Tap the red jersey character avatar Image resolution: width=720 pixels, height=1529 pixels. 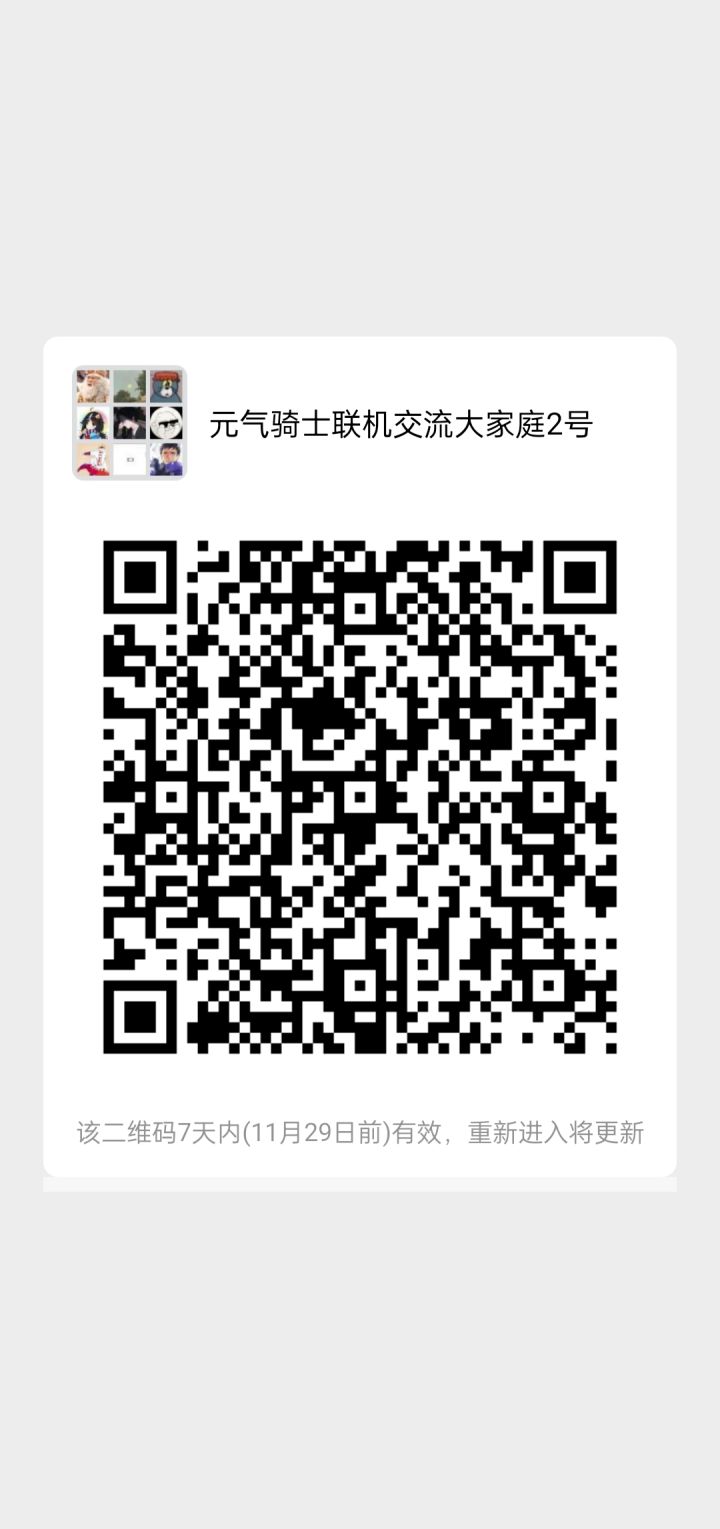pyautogui.click(x=93, y=459)
